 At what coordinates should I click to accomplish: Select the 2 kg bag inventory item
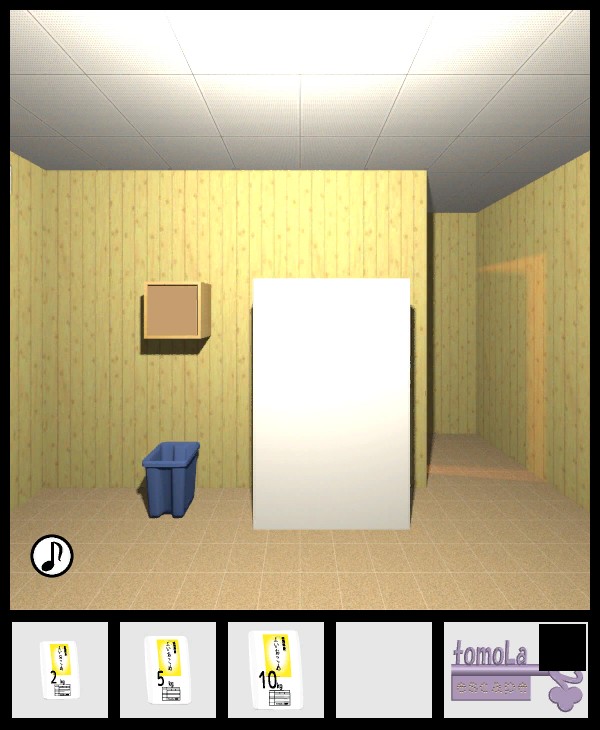click(x=59, y=670)
